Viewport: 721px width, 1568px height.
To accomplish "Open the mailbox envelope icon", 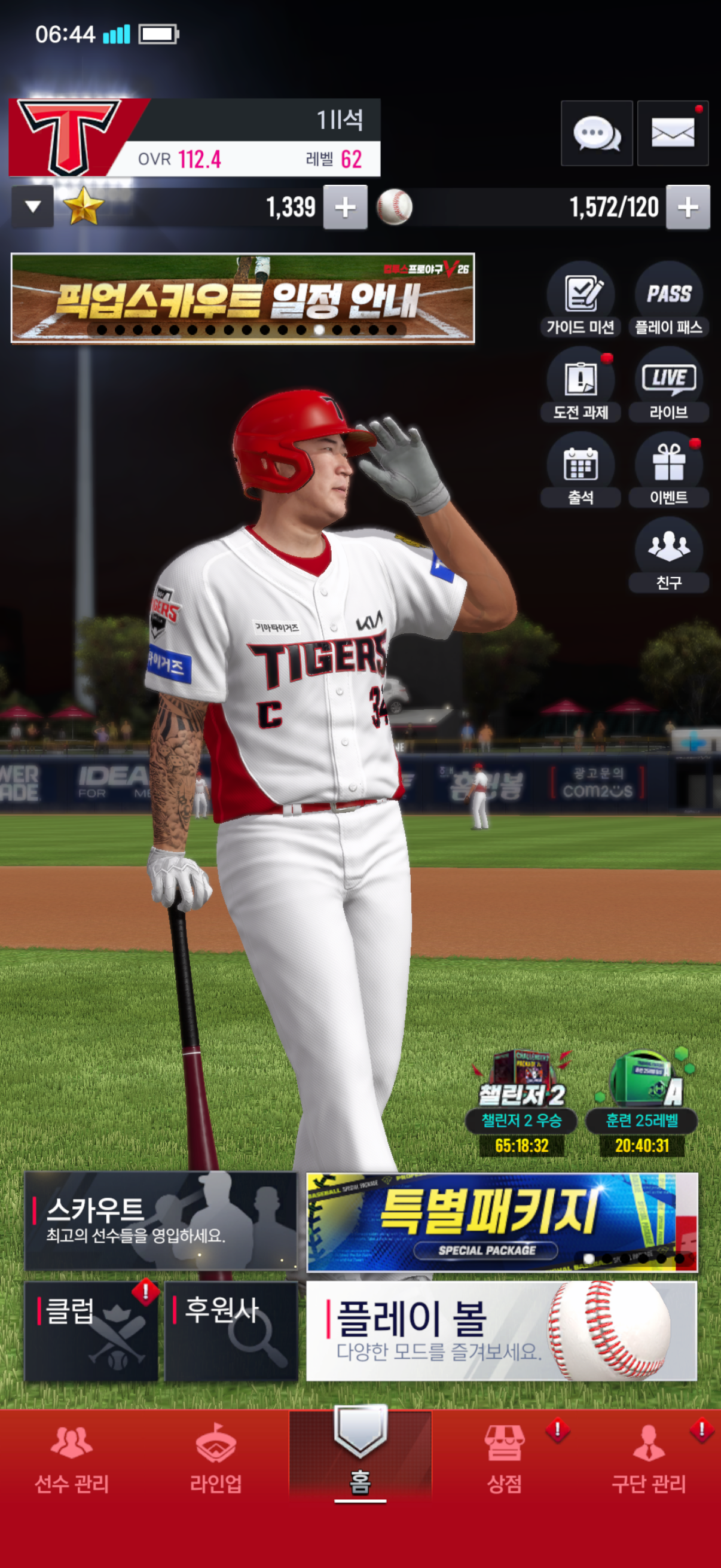I will pos(673,133).
